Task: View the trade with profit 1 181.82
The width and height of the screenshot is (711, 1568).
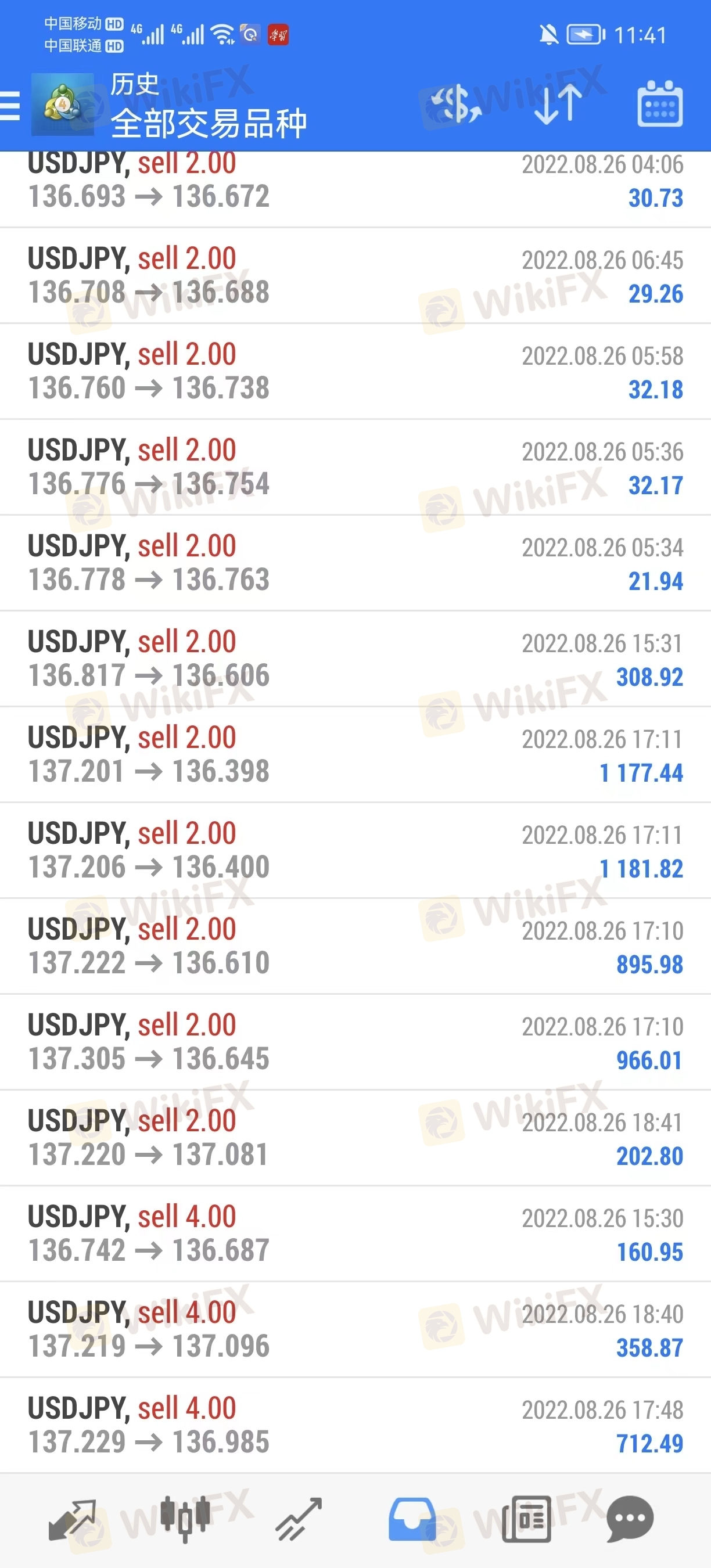Action: (x=355, y=850)
